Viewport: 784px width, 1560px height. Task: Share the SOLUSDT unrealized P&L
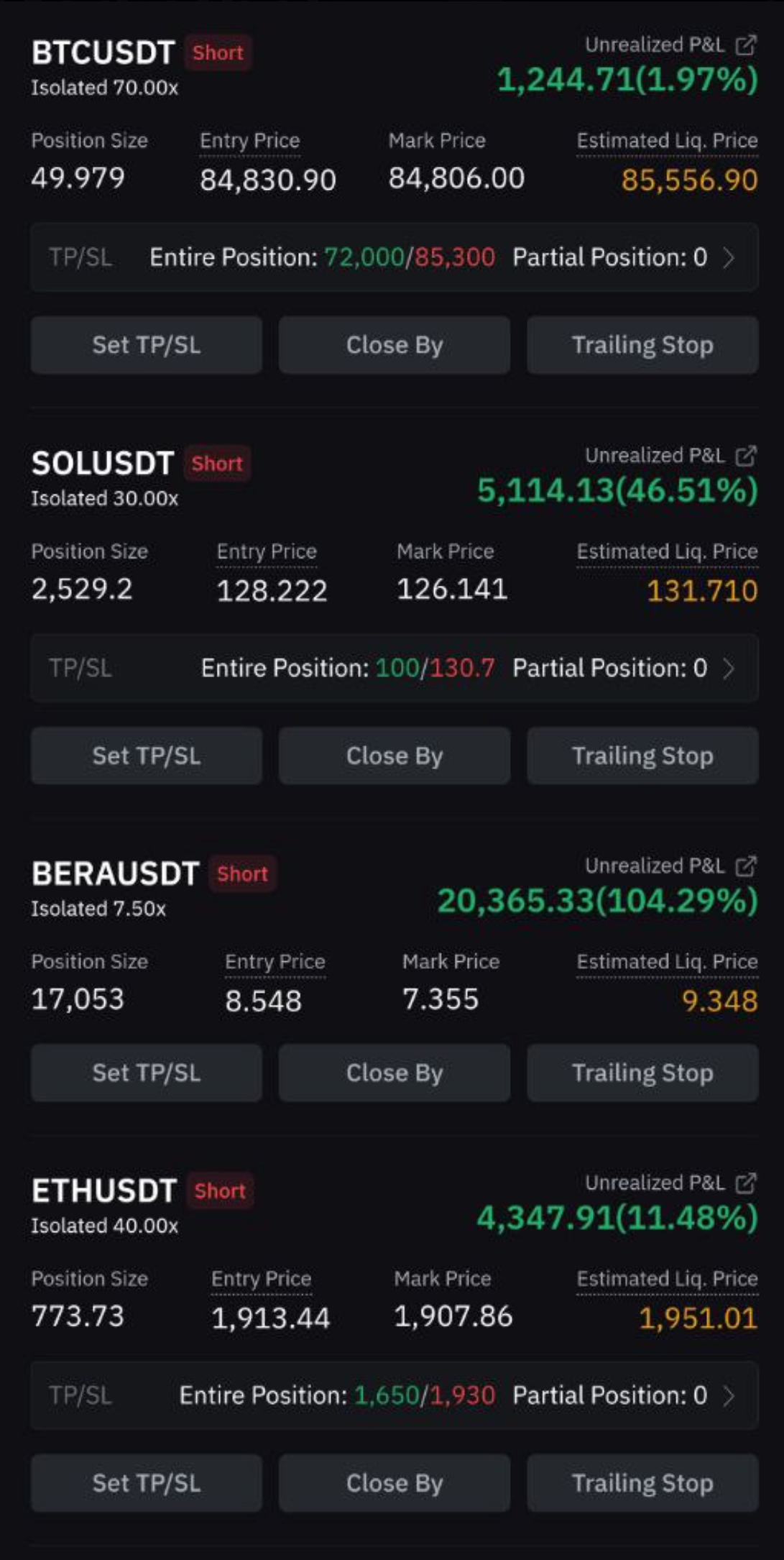click(746, 456)
